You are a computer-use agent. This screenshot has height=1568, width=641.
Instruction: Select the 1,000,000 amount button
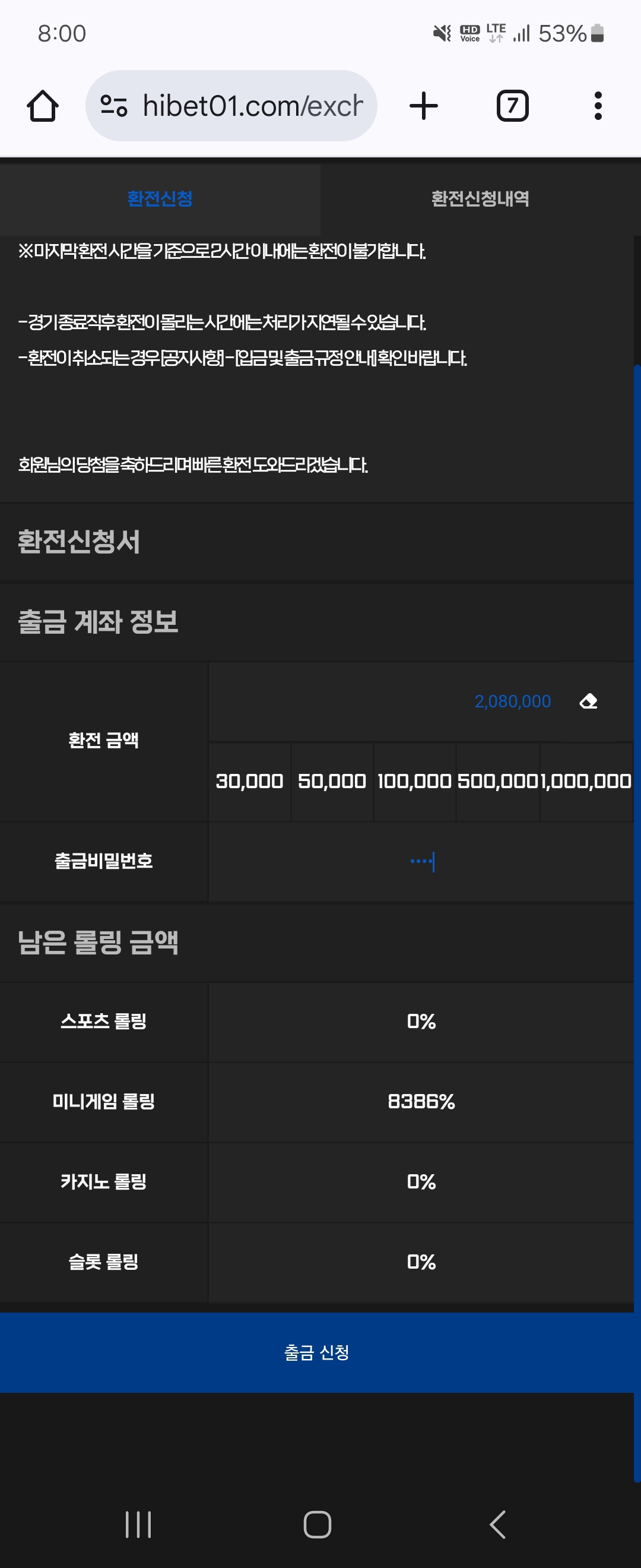click(586, 782)
